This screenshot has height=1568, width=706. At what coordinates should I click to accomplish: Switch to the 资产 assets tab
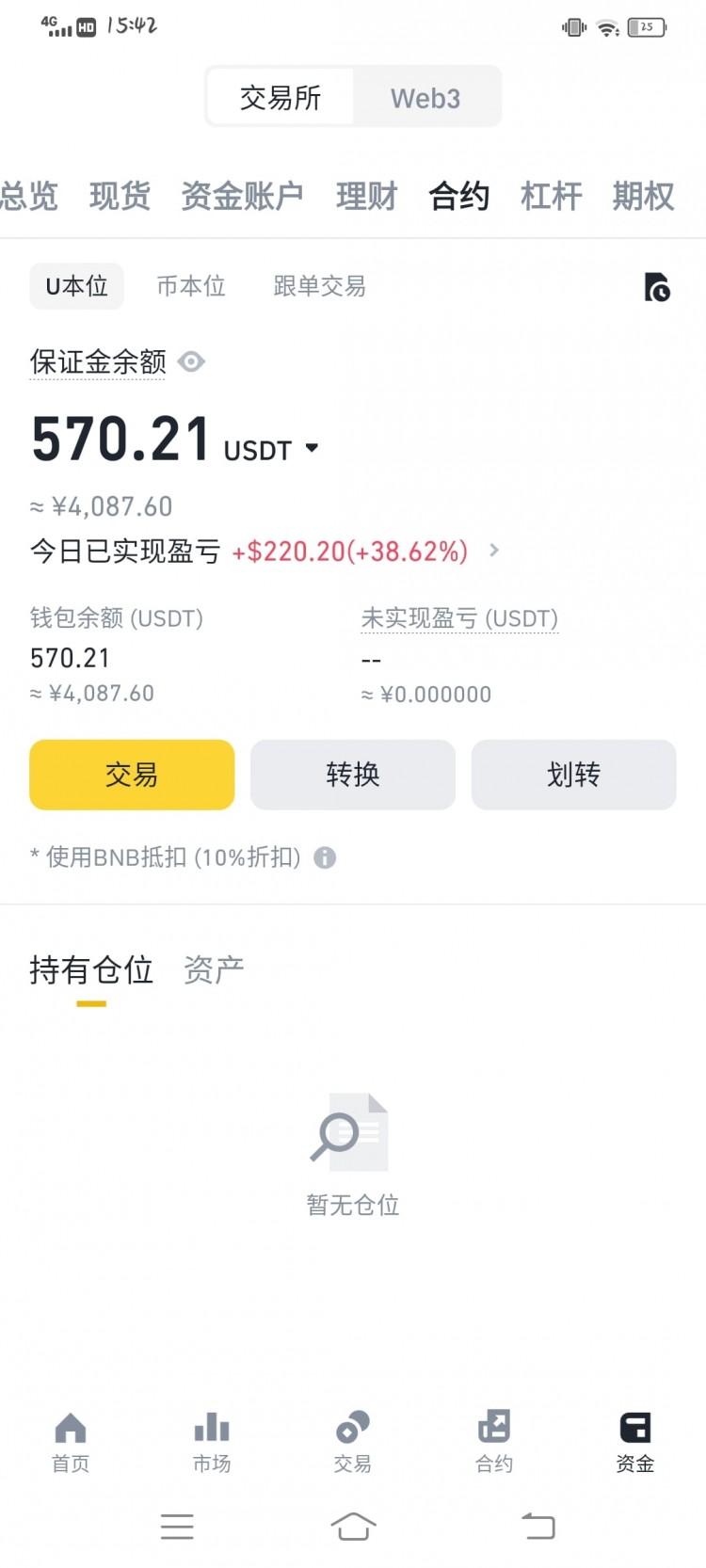[x=213, y=970]
